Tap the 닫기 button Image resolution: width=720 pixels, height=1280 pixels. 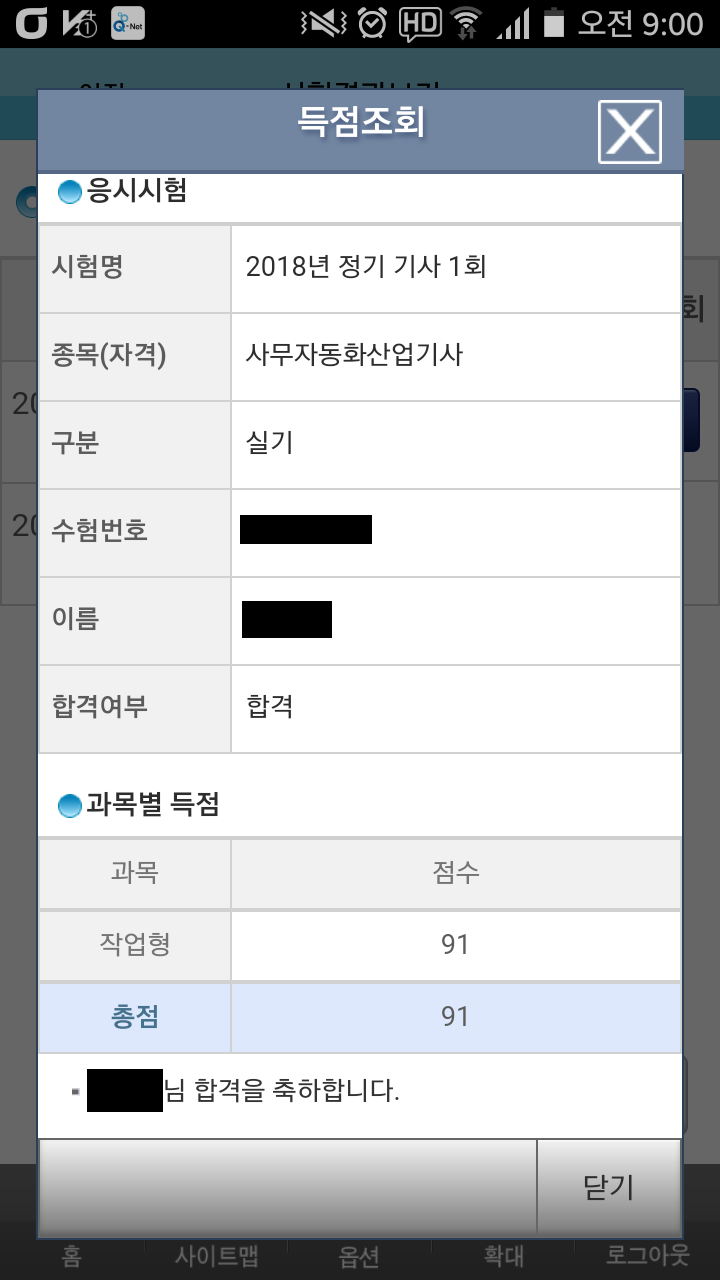[x=608, y=1187]
